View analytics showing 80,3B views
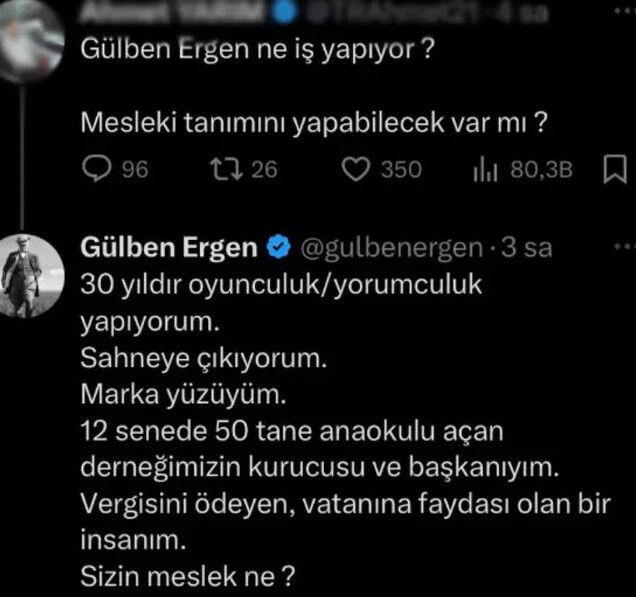This screenshot has width=636, height=597. click(x=483, y=170)
